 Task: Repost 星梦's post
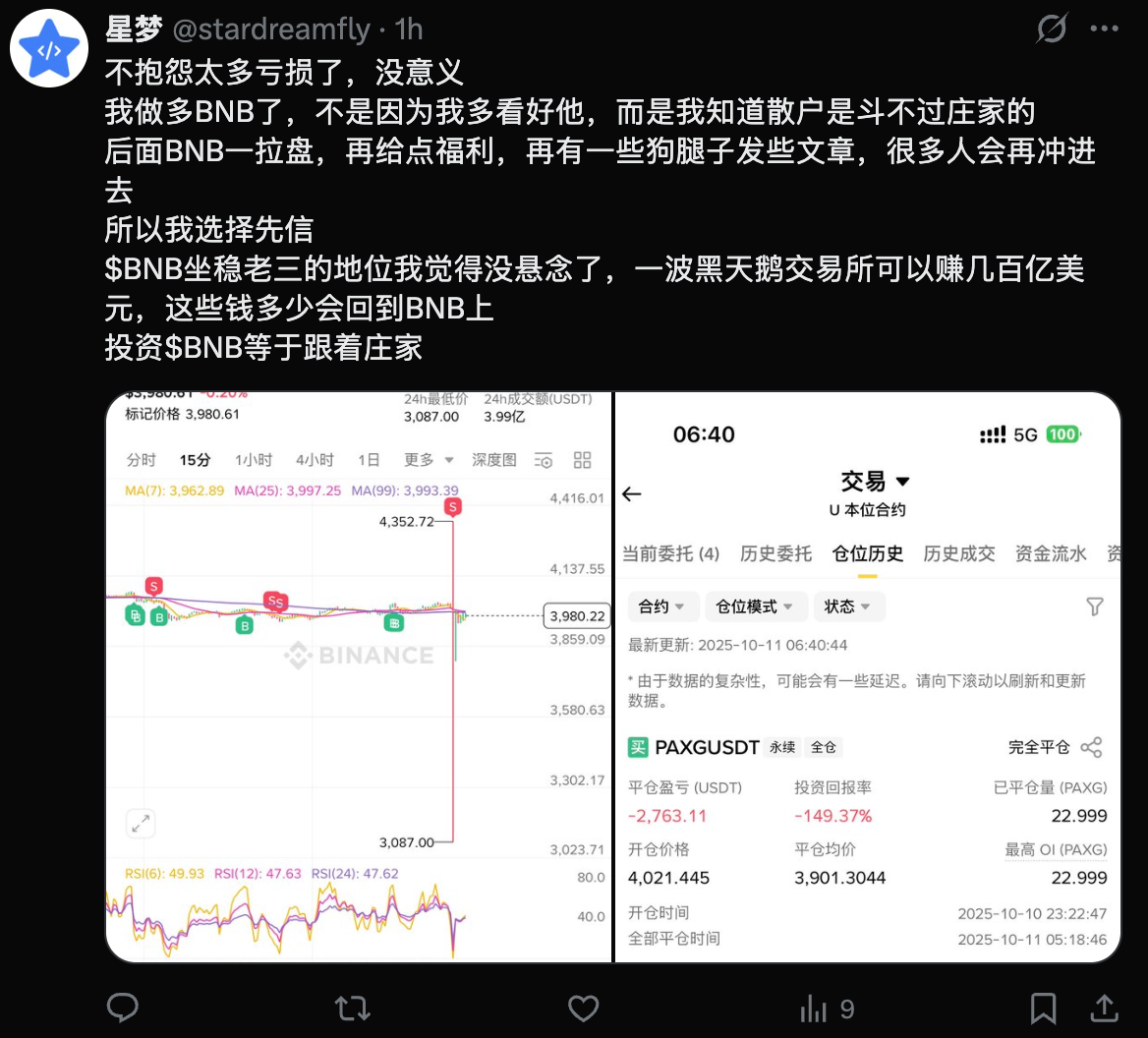pyautogui.click(x=352, y=1008)
